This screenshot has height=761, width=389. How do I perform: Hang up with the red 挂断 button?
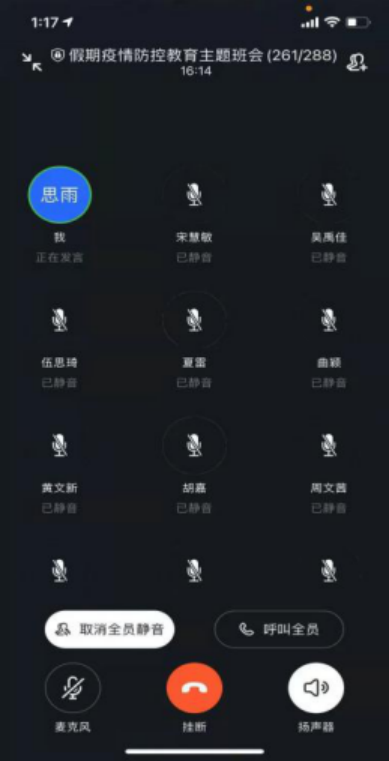coord(194,688)
